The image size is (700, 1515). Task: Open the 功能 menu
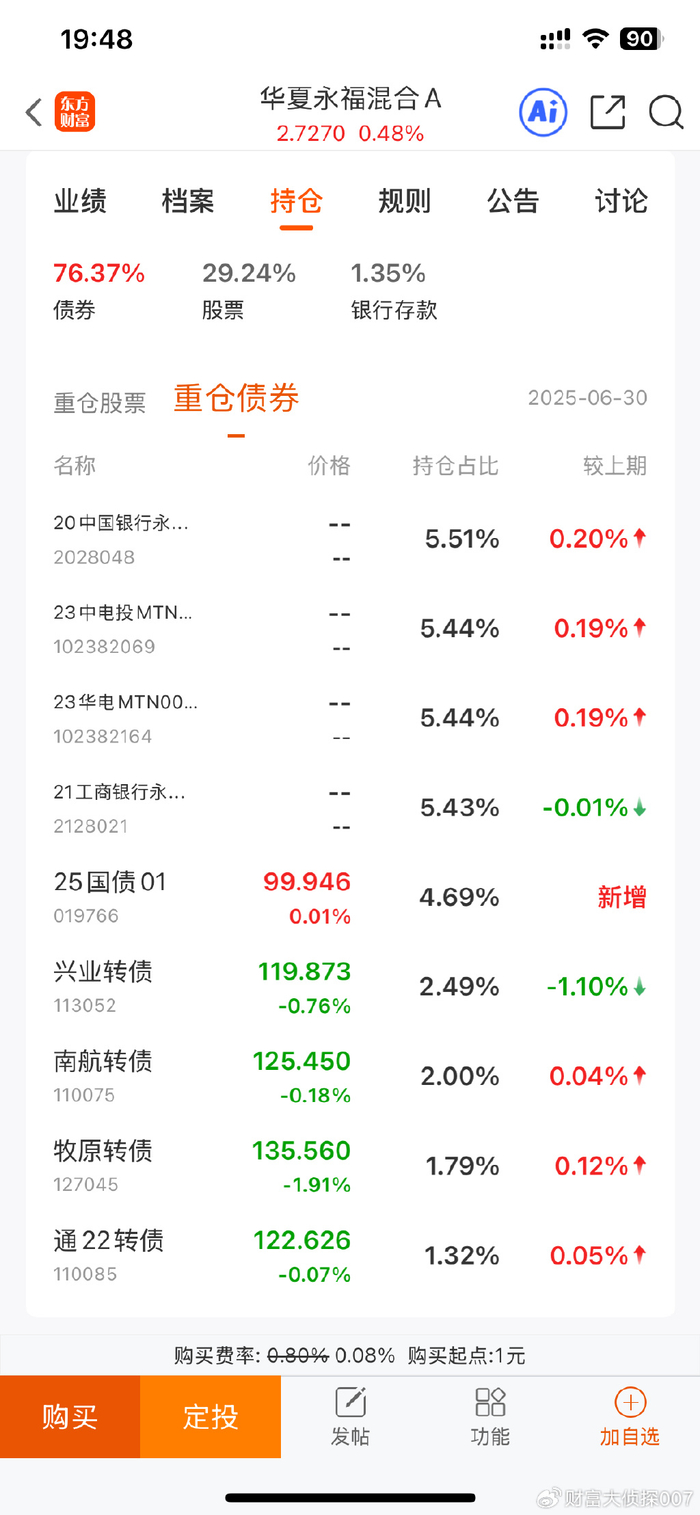click(490, 1417)
